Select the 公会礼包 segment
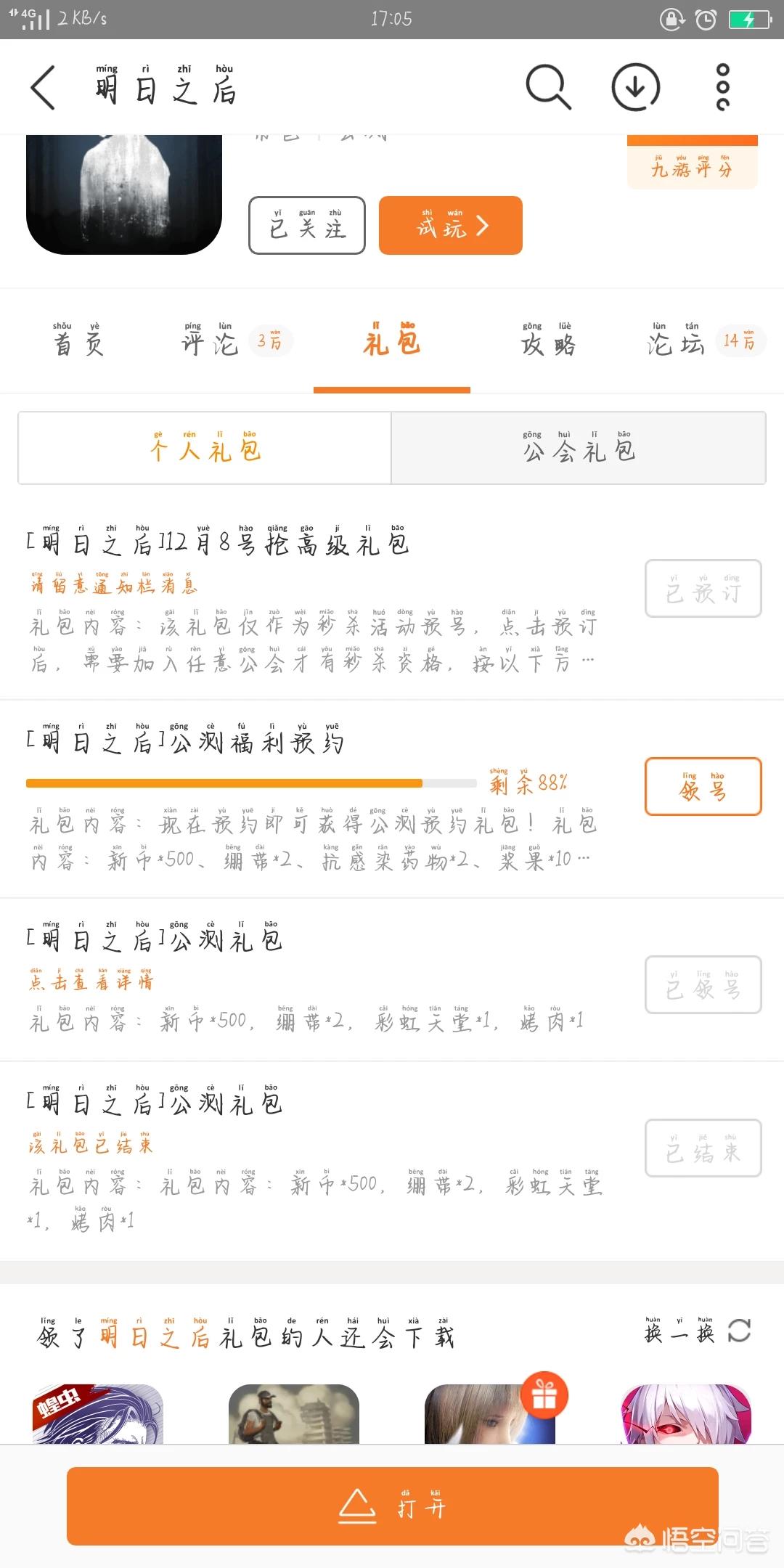The image size is (784, 1568). 579,449
